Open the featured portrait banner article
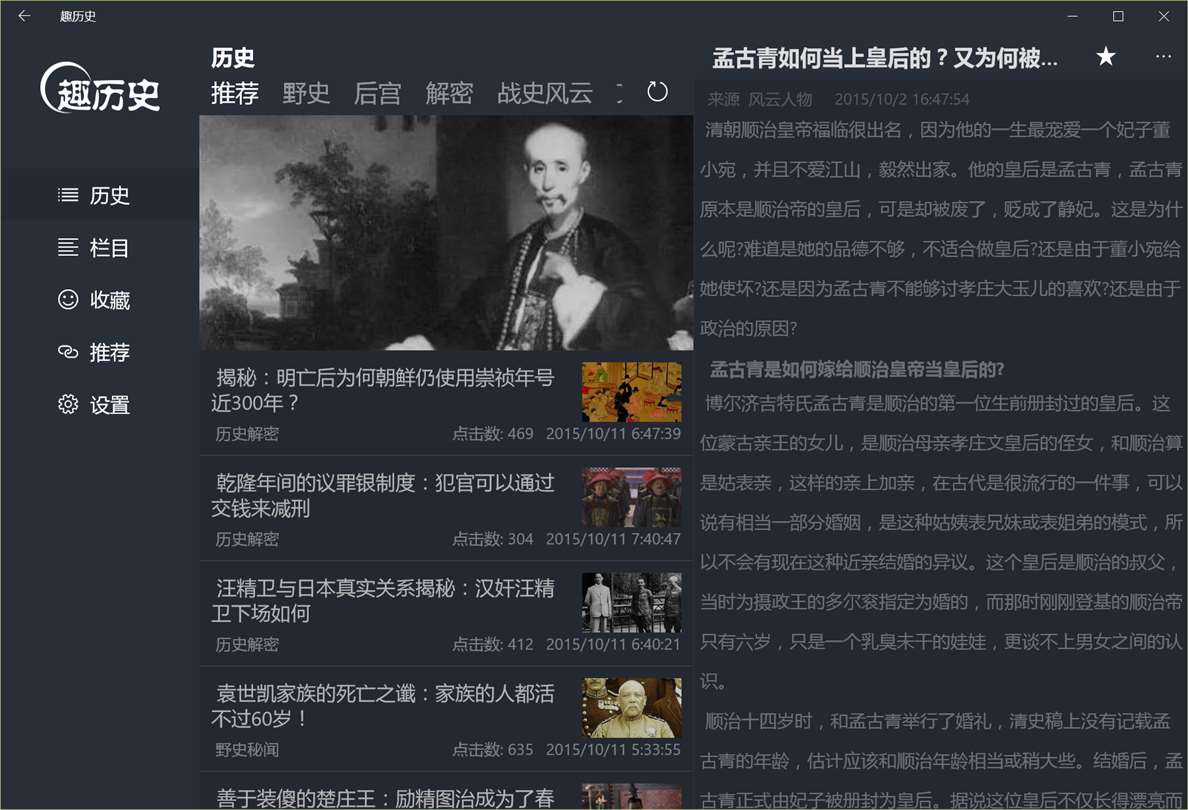Image resolution: width=1188 pixels, height=810 pixels. [446, 232]
